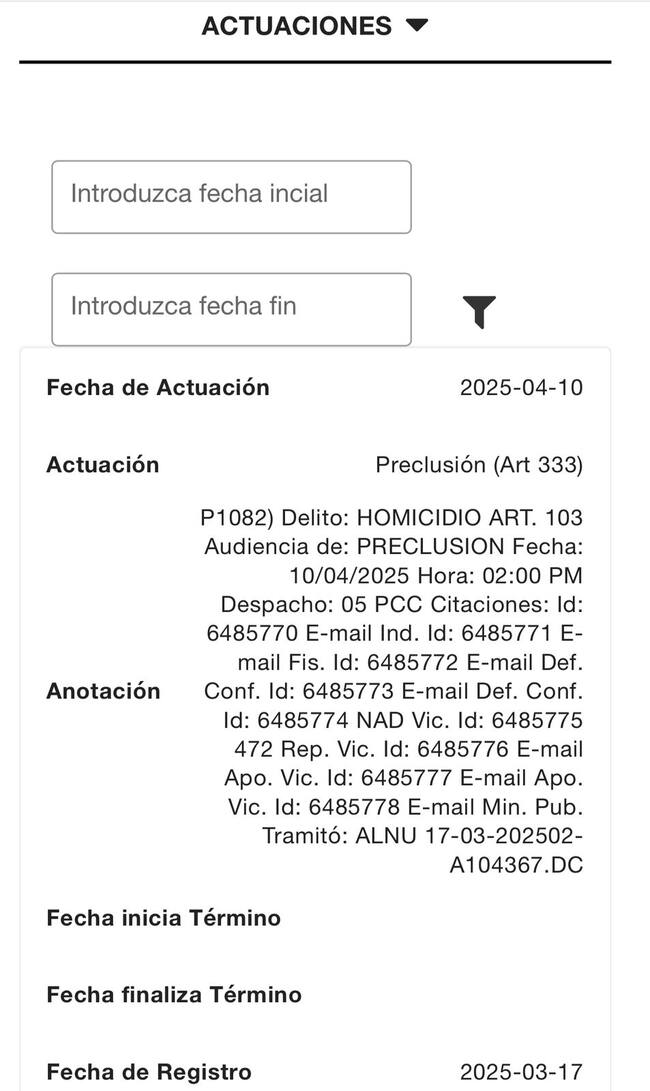Collapse the ACTUACIONES section header
This screenshot has height=1091, width=650.
point(314,27)
